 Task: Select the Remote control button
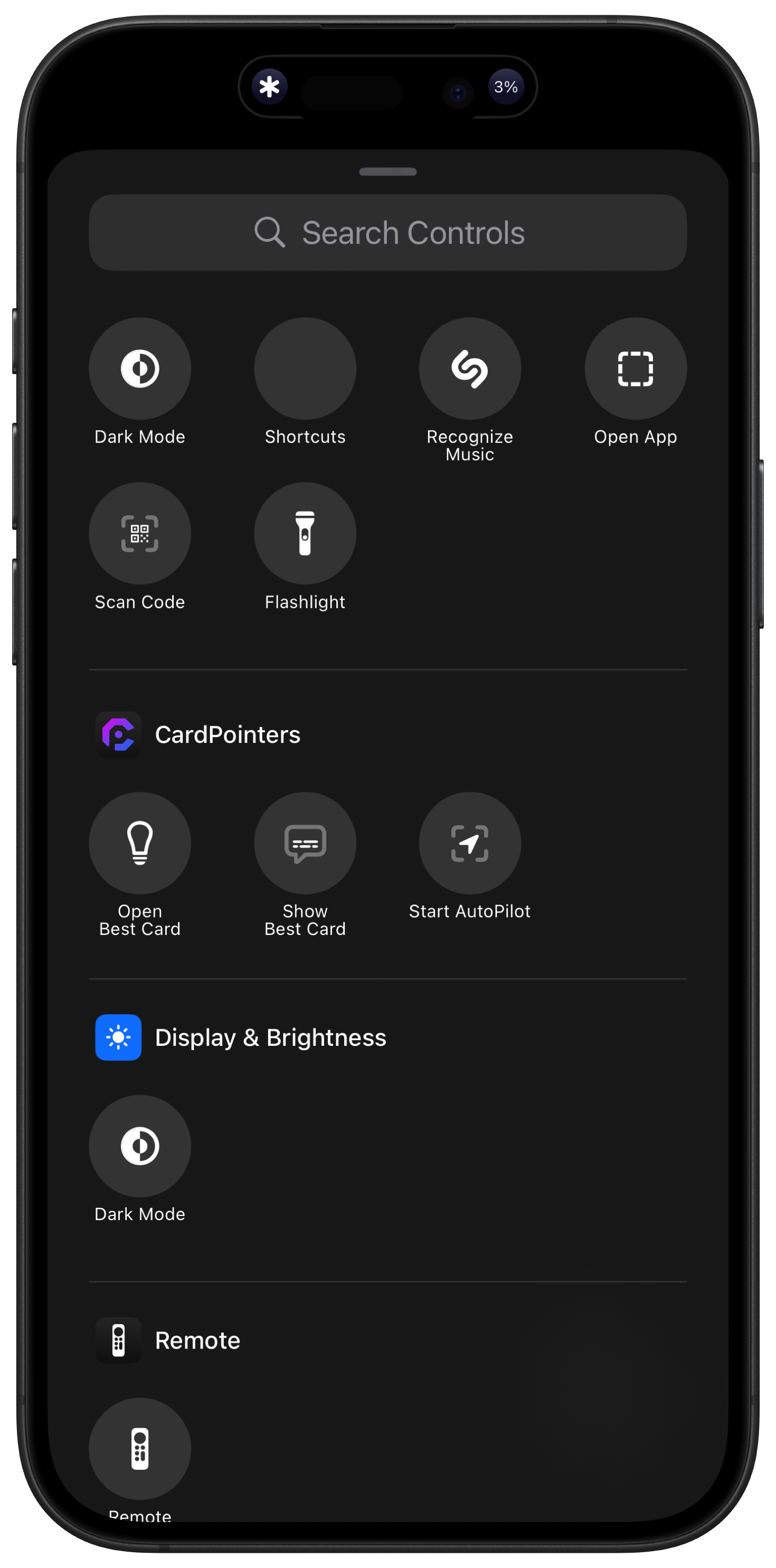[x=139, y=1448]
